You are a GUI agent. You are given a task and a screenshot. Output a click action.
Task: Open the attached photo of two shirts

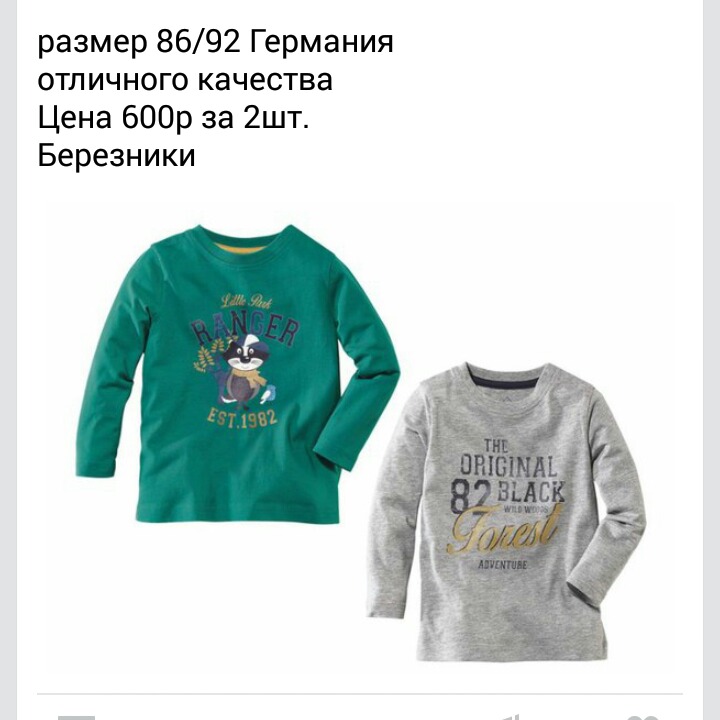360,435
